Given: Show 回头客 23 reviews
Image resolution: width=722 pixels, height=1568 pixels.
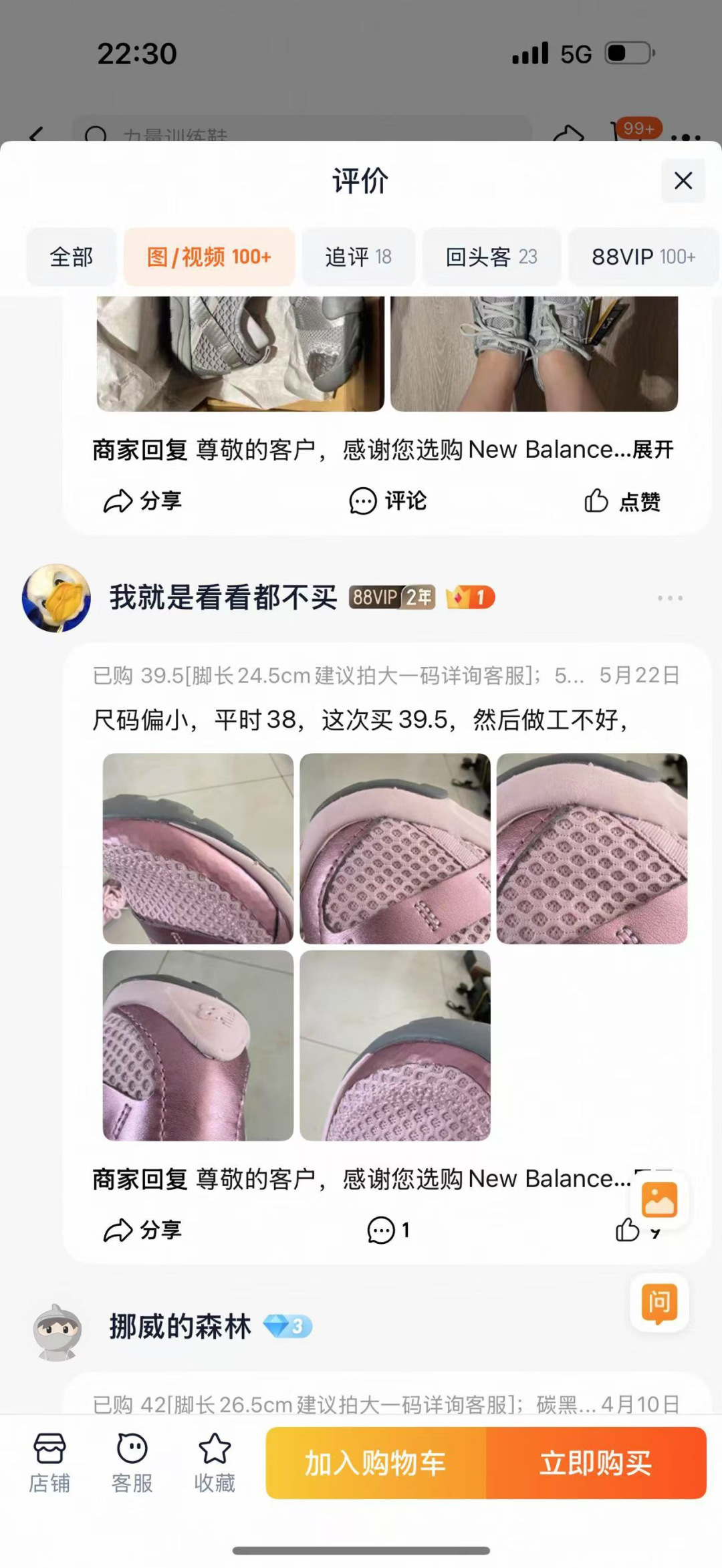Looking at the screenshot, I should [x=491, y=257].
